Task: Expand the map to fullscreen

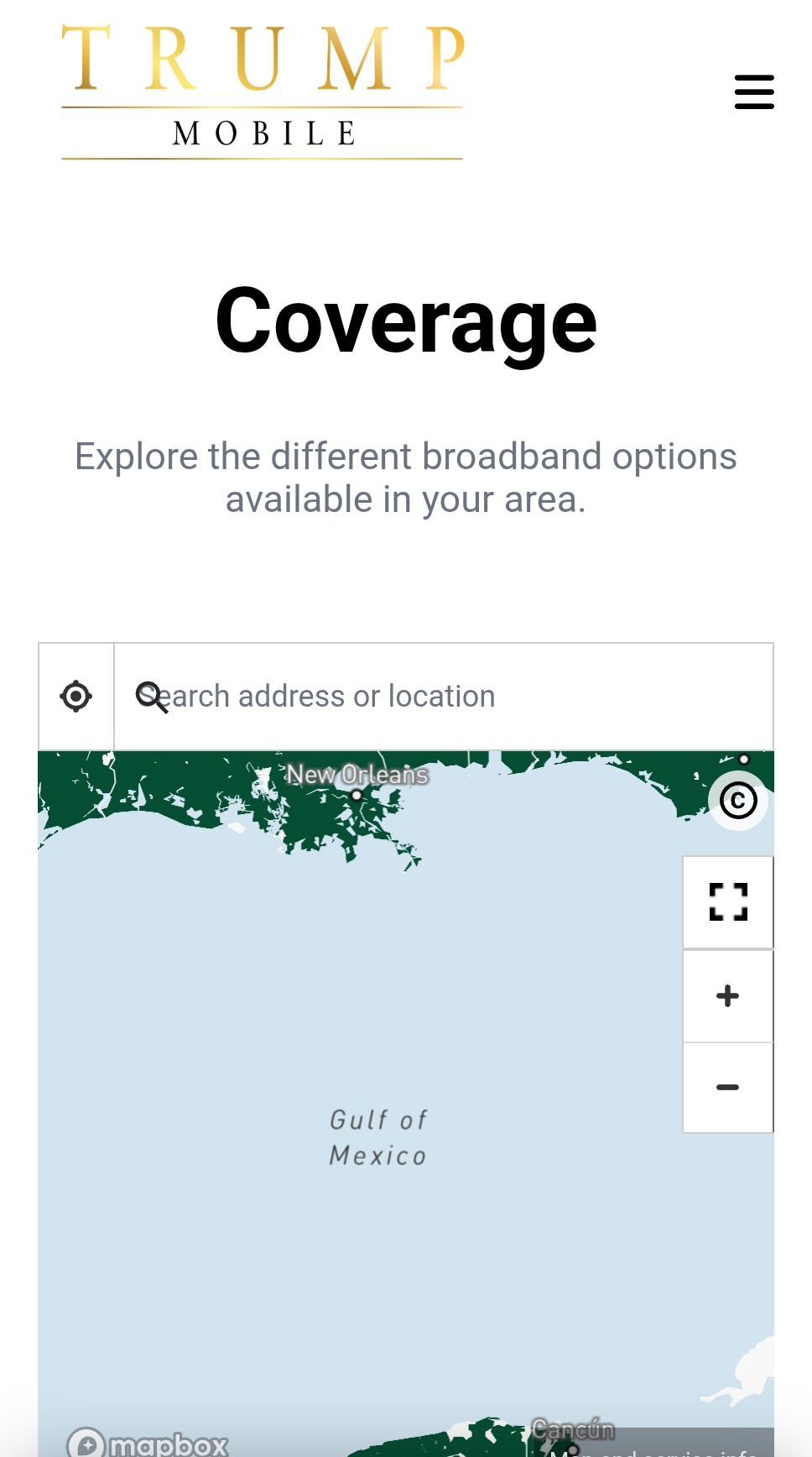Action: coord(728,902)
